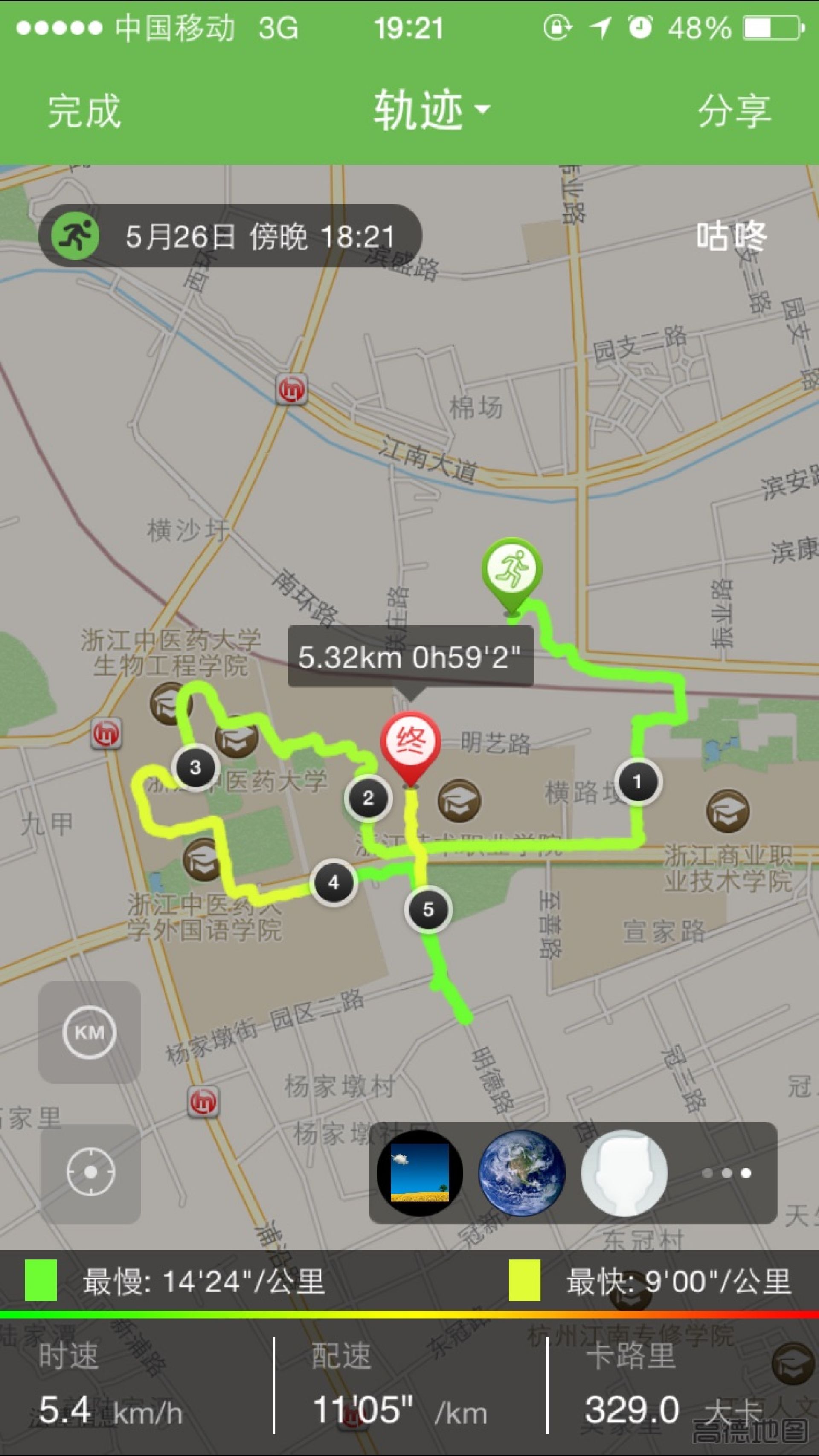Tap the page indicator dots

pyautogui.click(x=726, y=1173)
